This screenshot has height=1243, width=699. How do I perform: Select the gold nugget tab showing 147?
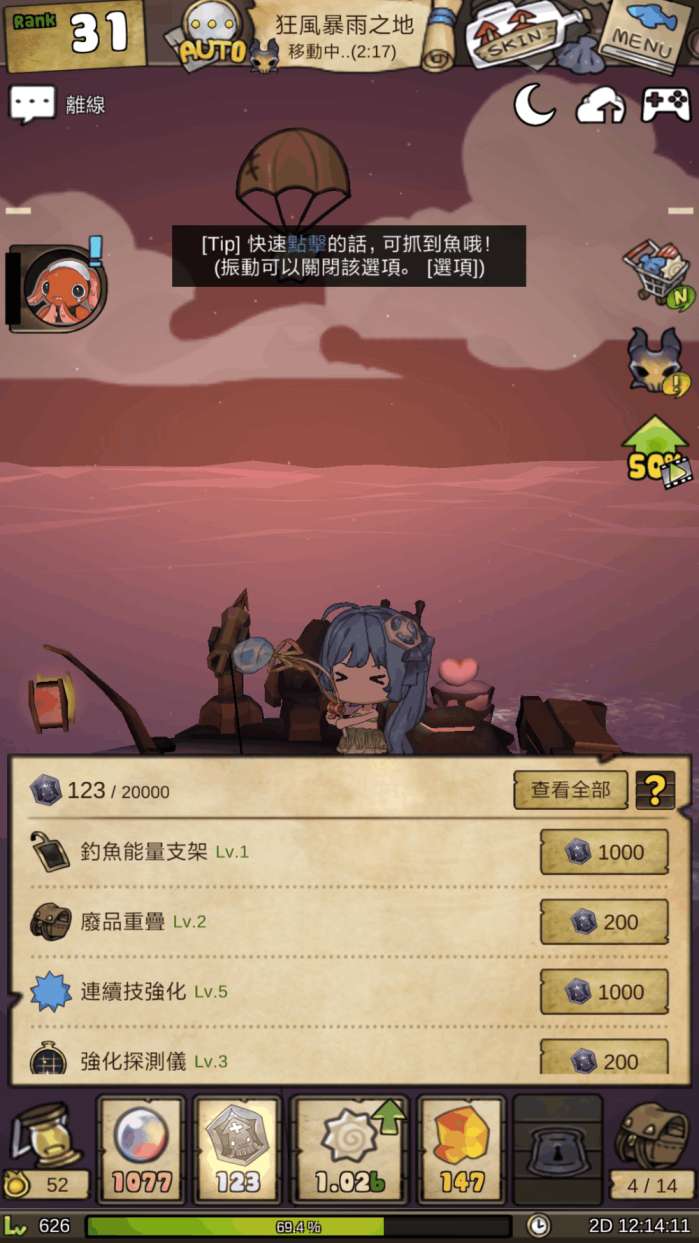(x=461, y=1150)
